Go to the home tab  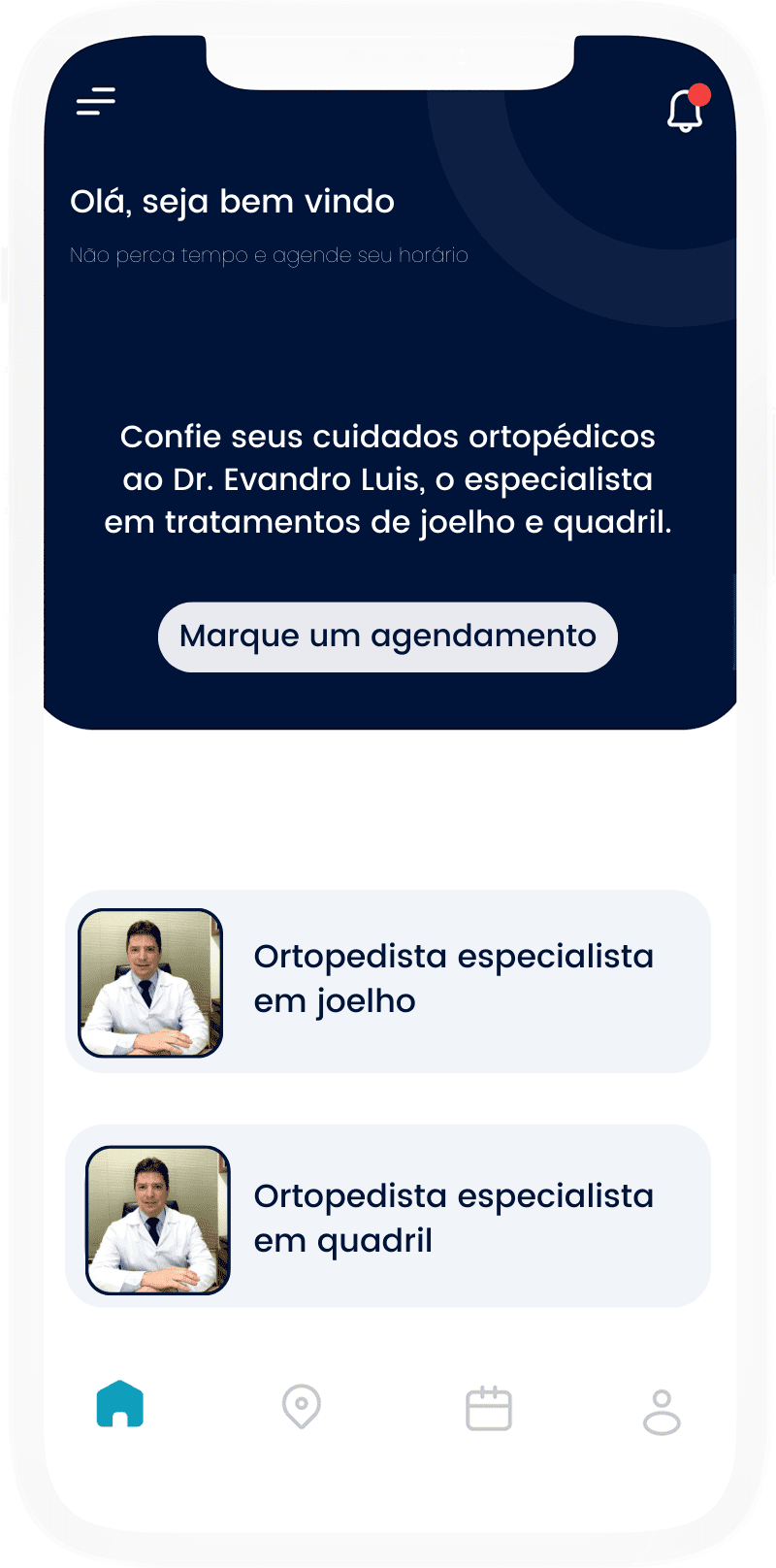point(120,1404)
